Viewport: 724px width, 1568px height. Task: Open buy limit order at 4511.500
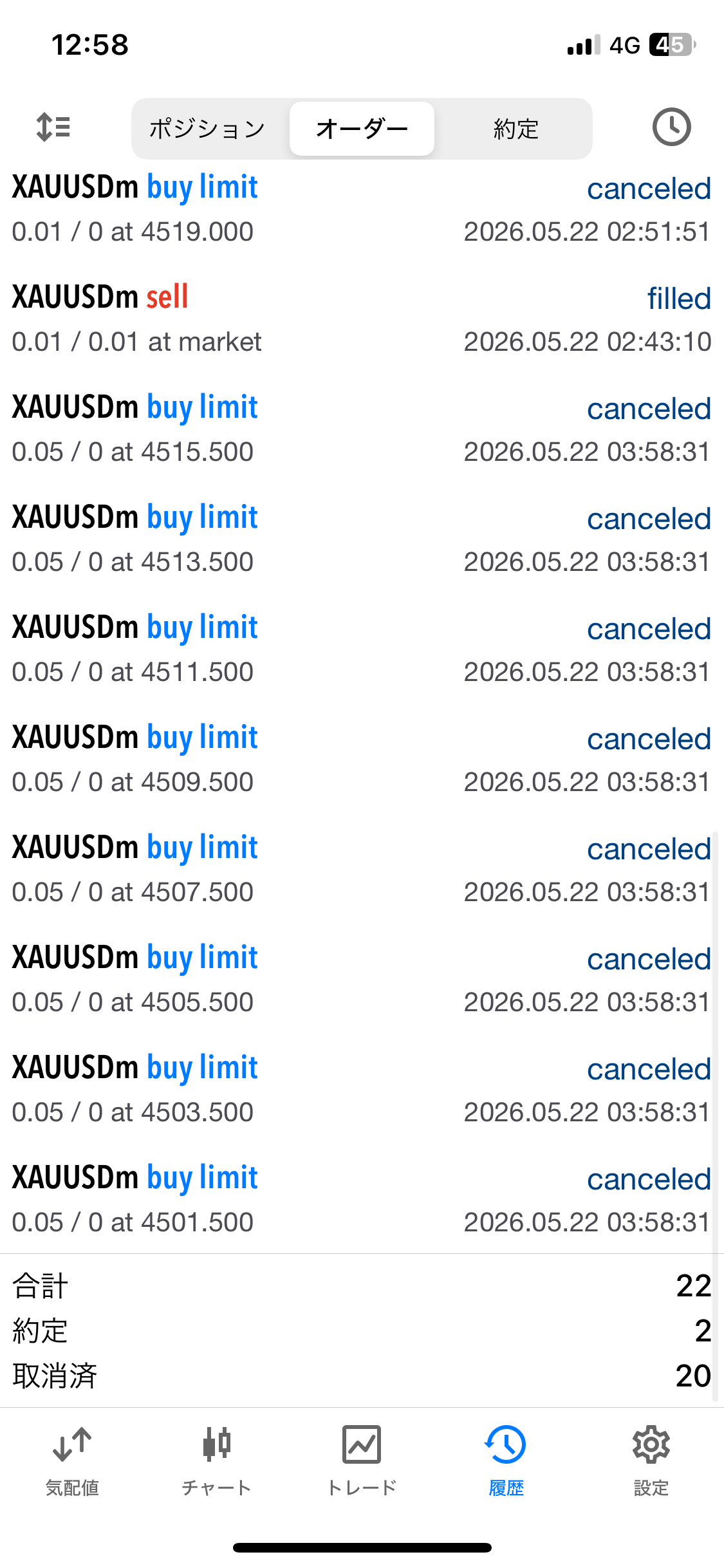362,649
